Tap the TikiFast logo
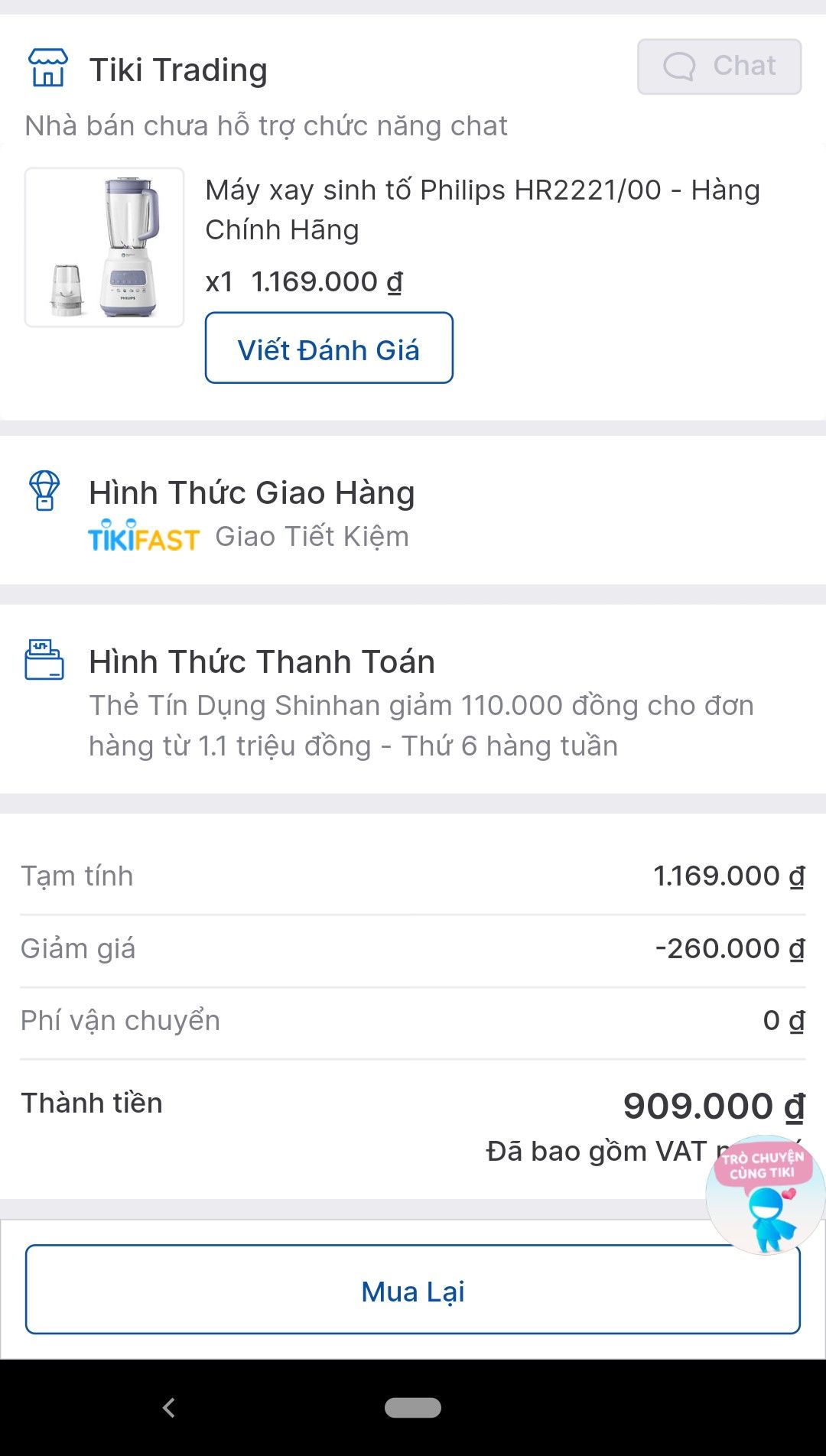This screenshot has width=826, height=1456. pyautogui.click(x=141, y=536)
